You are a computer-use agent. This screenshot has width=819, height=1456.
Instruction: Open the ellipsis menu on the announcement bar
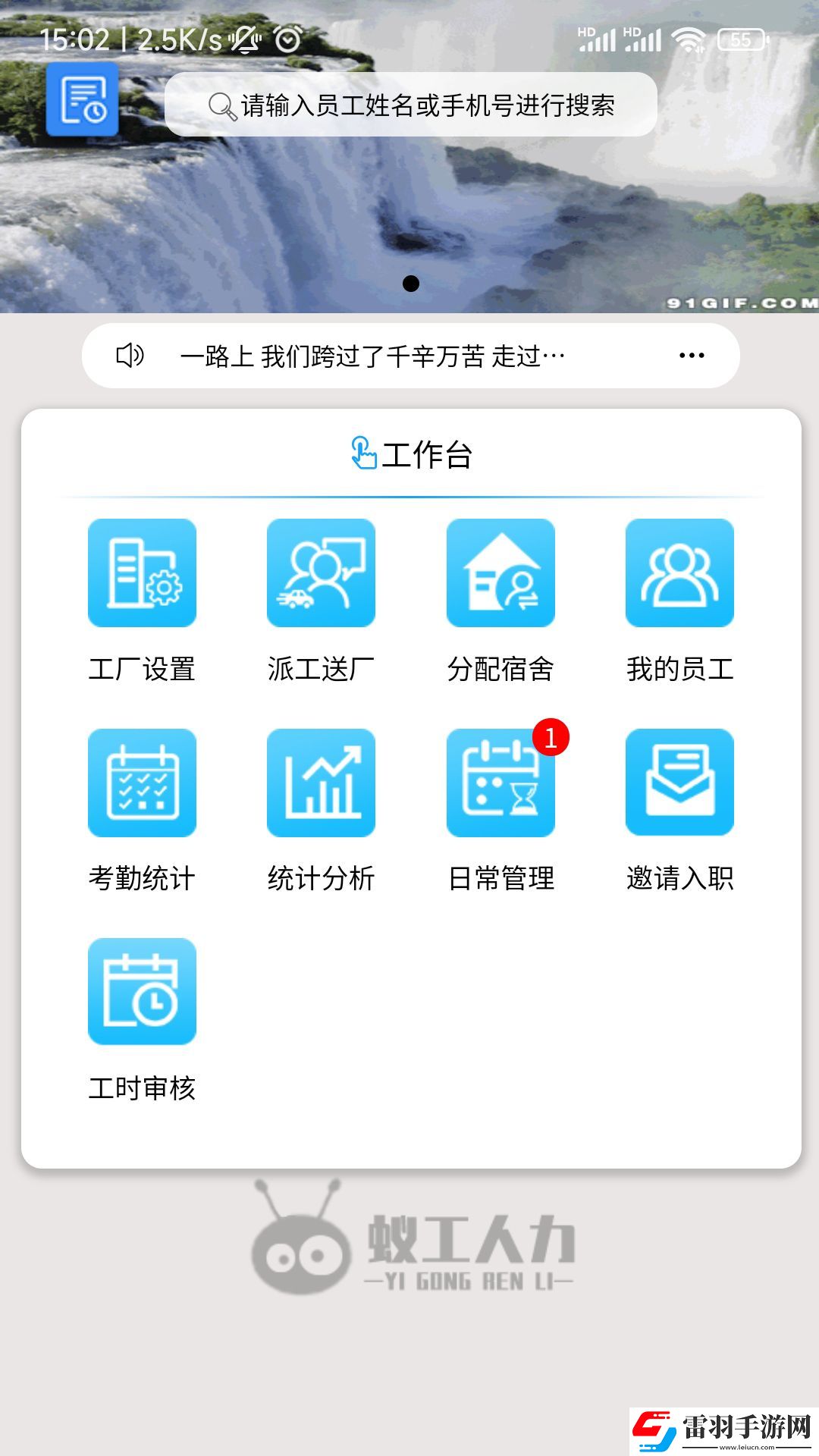click(689, 354)
